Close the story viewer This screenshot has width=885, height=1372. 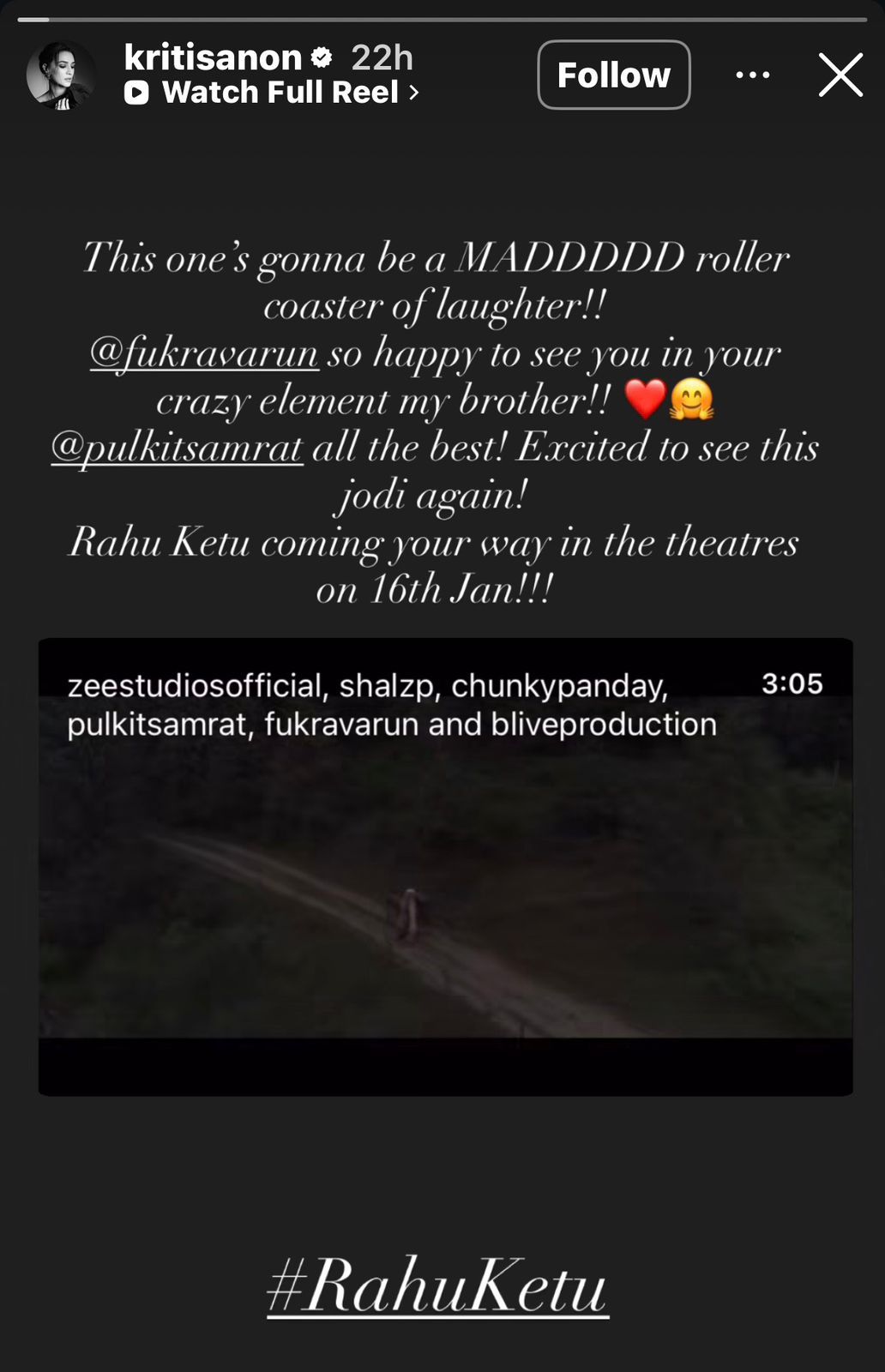click(840, 75)
